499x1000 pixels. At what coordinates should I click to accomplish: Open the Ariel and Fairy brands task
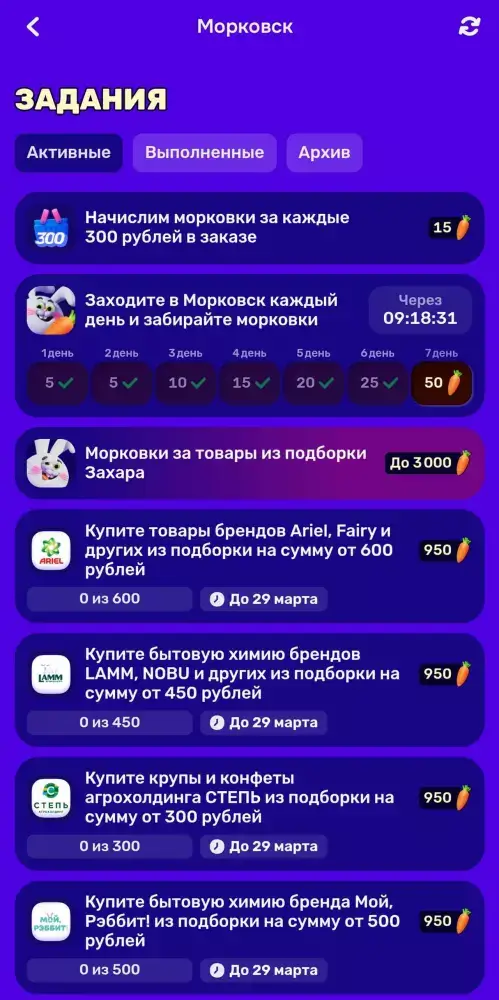250,566
